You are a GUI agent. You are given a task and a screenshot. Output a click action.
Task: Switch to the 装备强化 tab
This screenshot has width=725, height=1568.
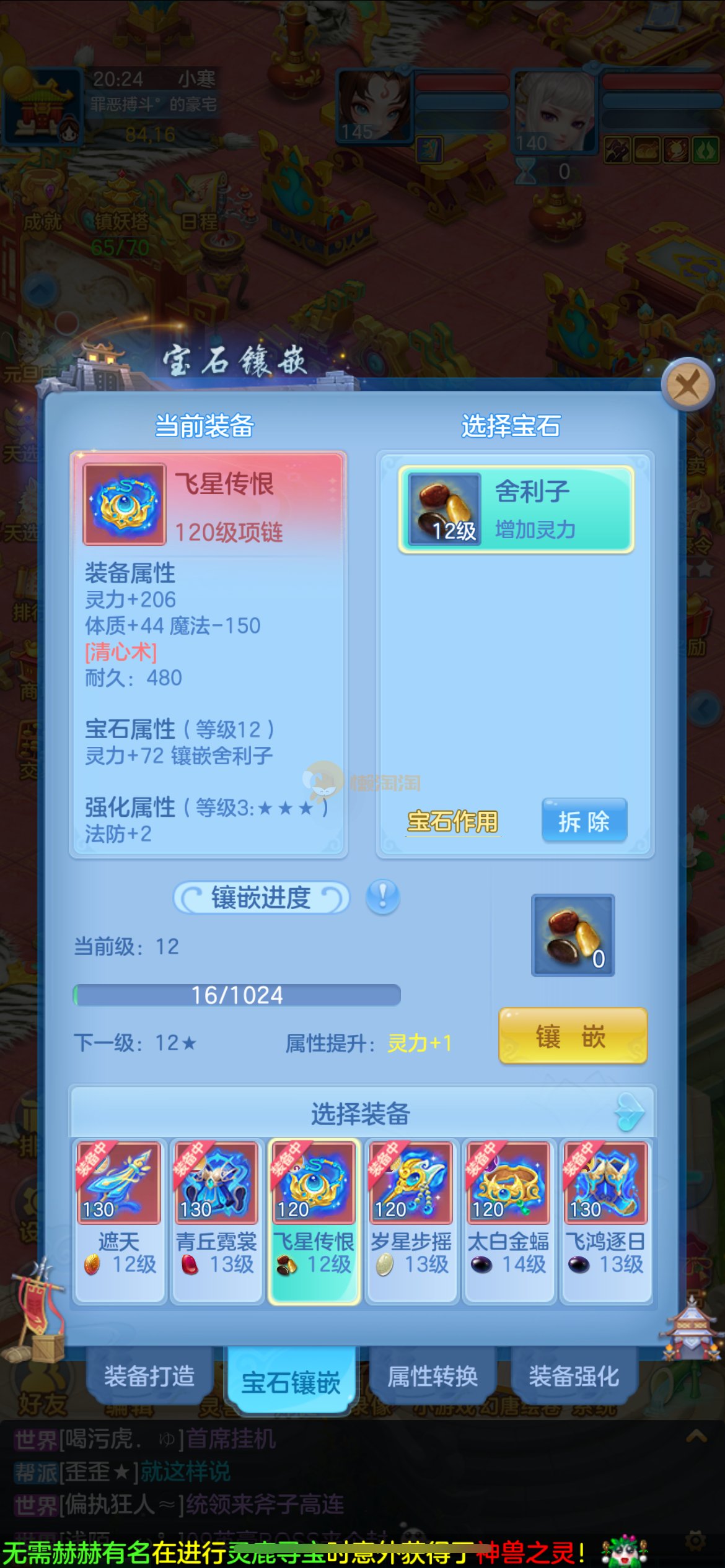(574, 1376)
